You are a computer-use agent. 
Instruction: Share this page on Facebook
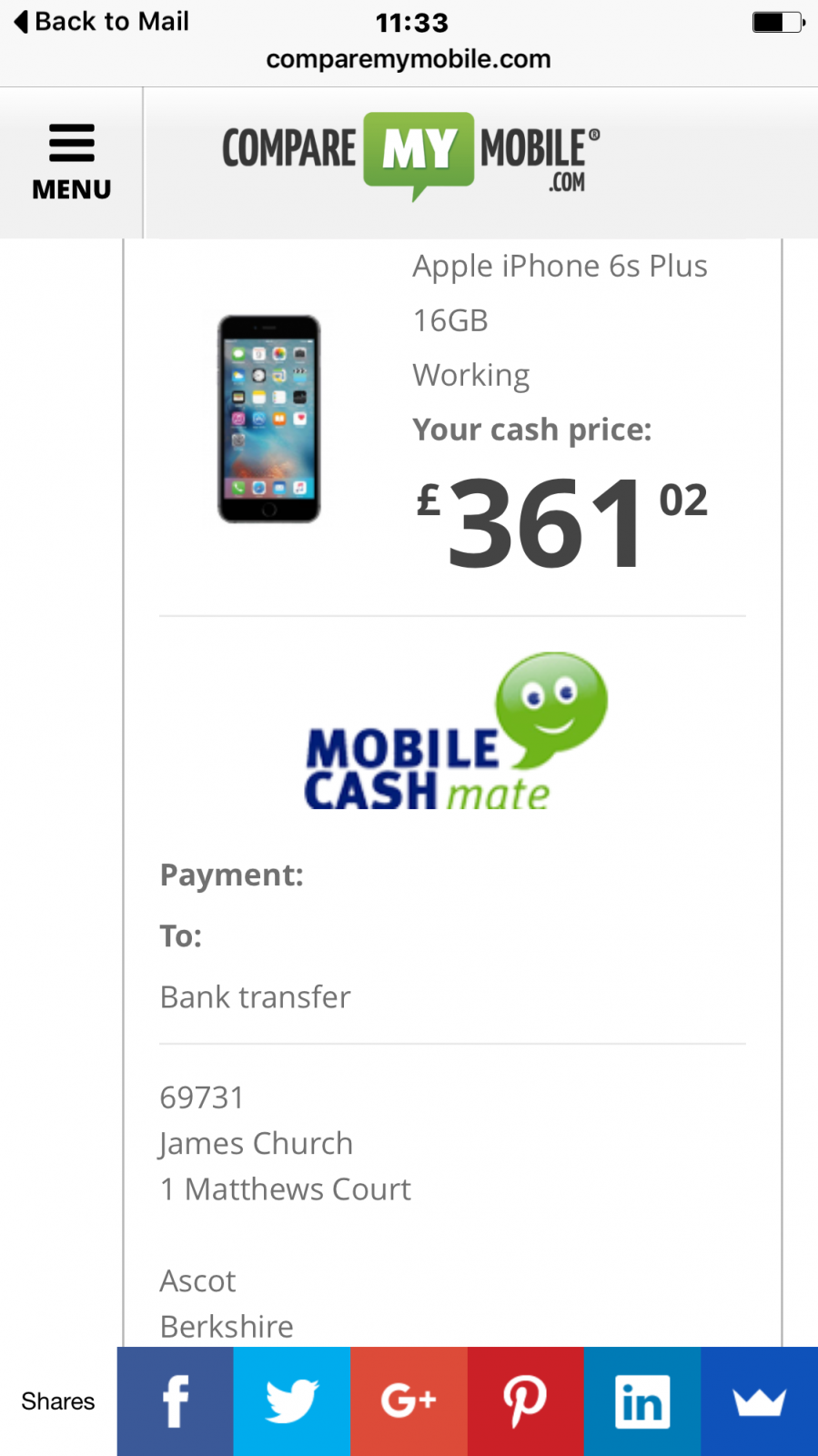(x=175, y=1400)
